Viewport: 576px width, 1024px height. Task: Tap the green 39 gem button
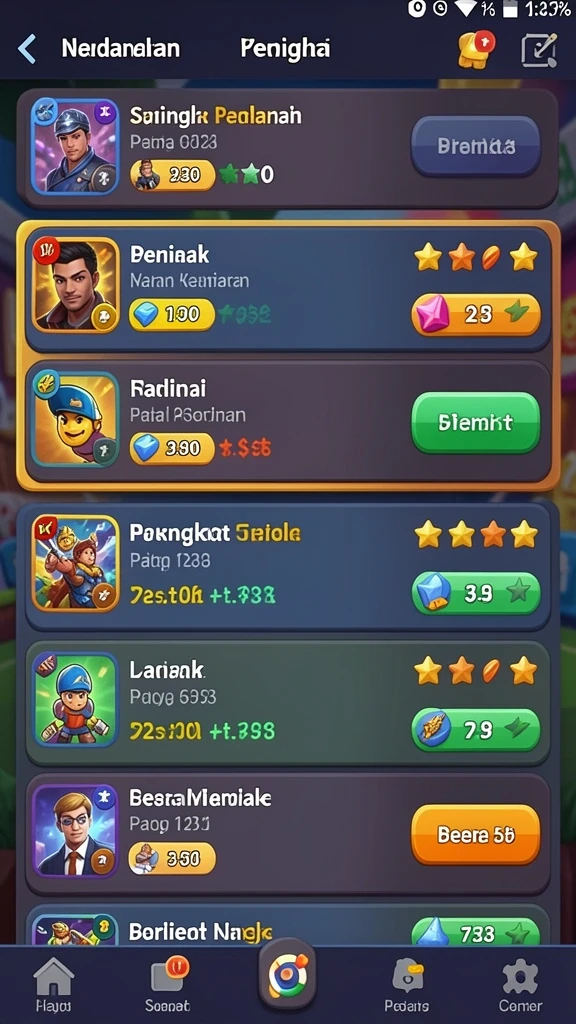pos(475,593)
